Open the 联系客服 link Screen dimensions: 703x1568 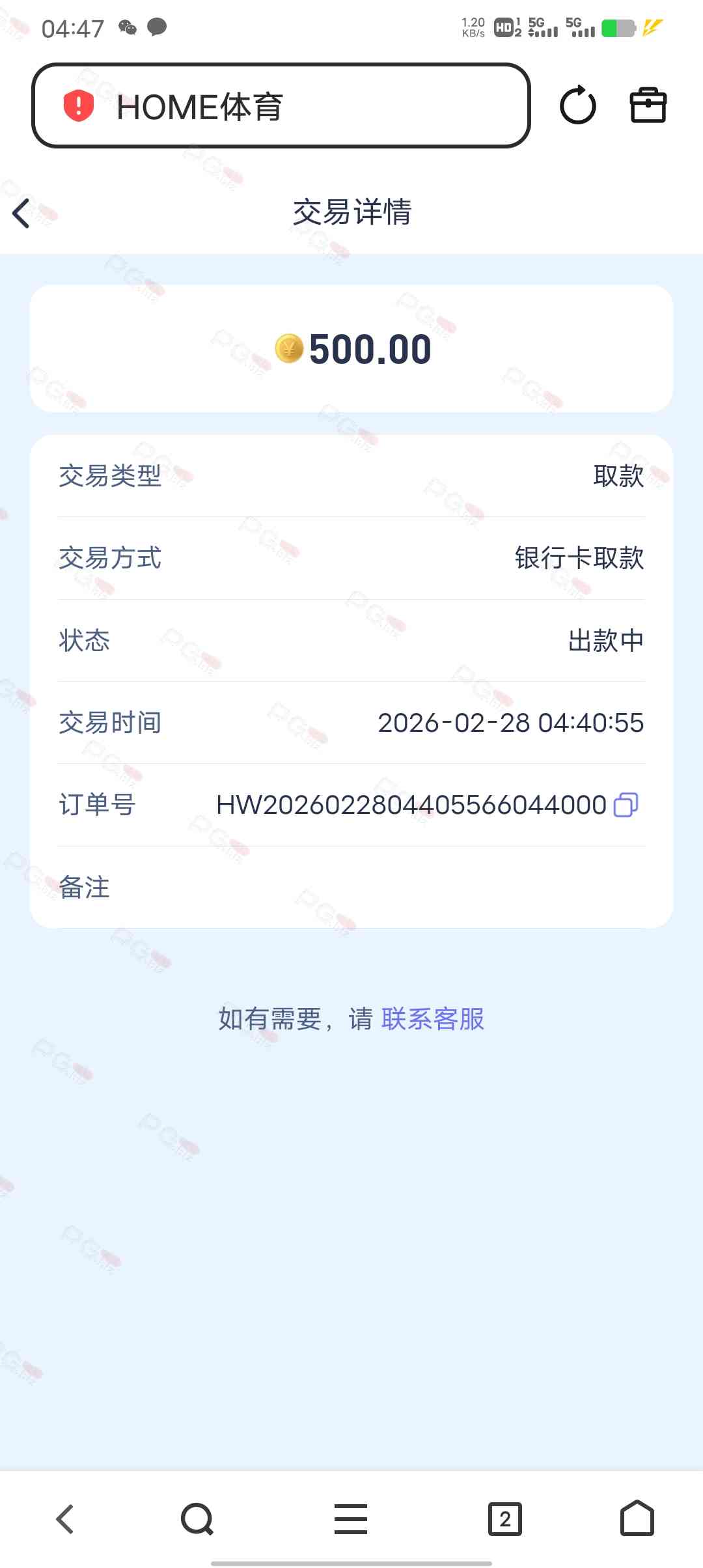point(433,1019)
